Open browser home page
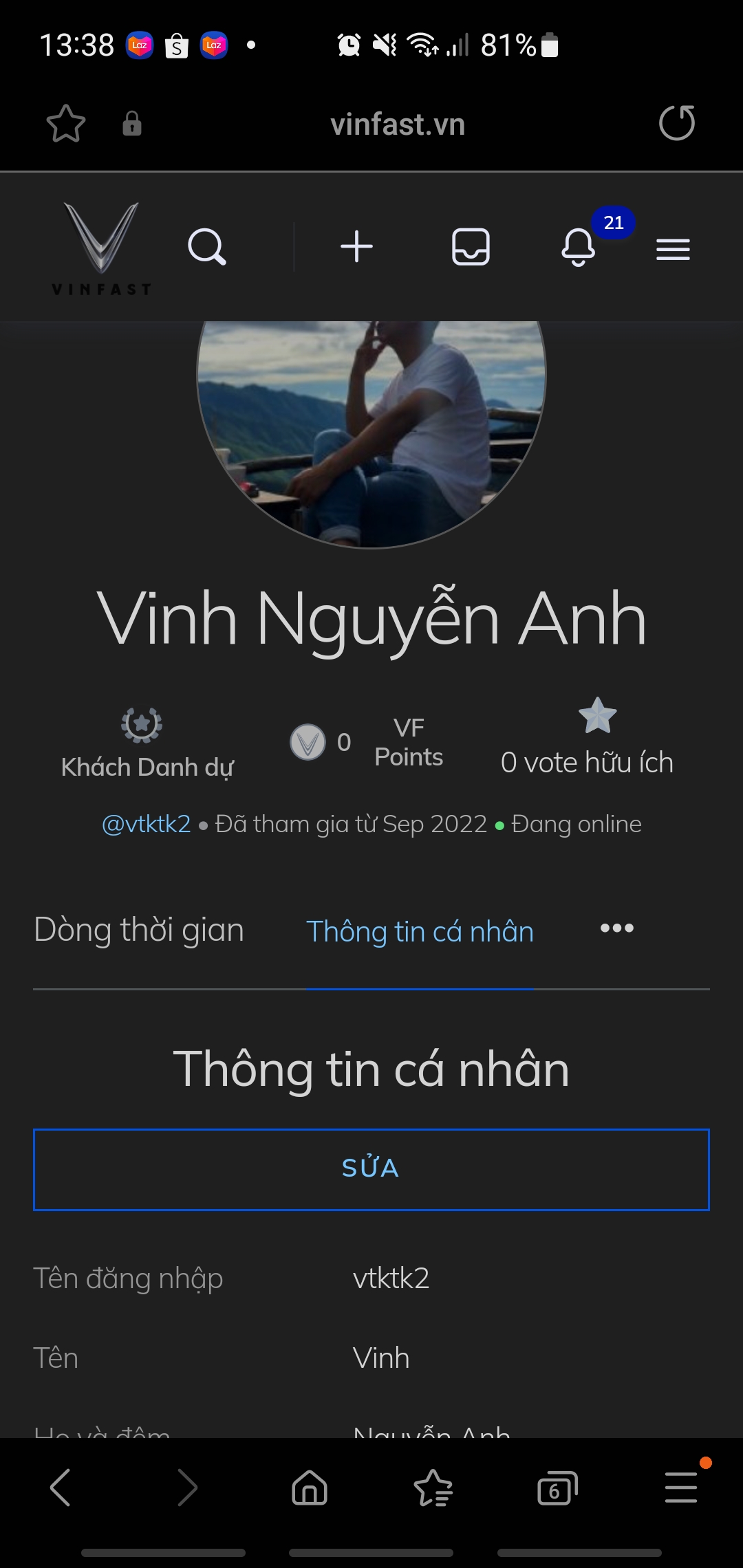Screen dimensions: 743x1568 pos(310,1488)
